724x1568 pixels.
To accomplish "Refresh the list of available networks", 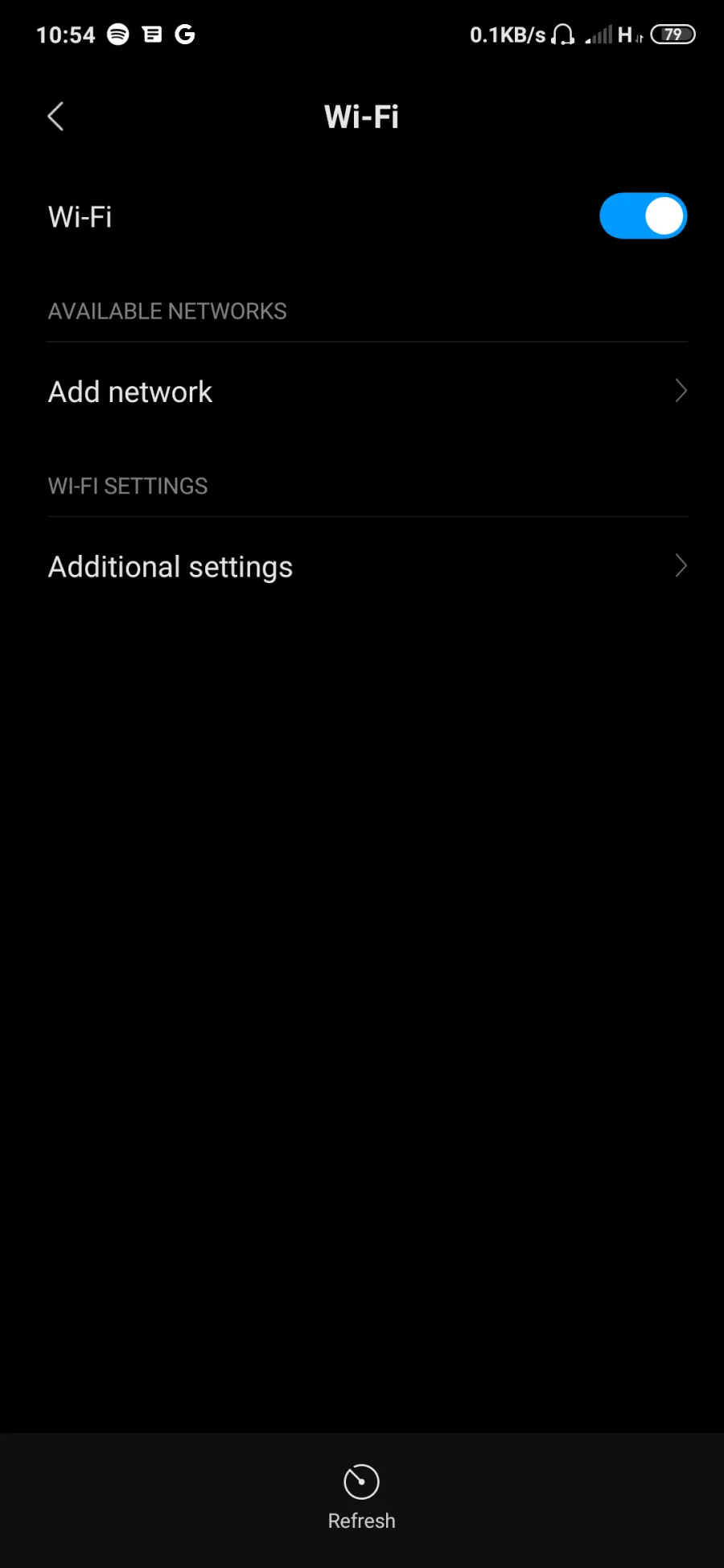I will (x=361, y=1496).
